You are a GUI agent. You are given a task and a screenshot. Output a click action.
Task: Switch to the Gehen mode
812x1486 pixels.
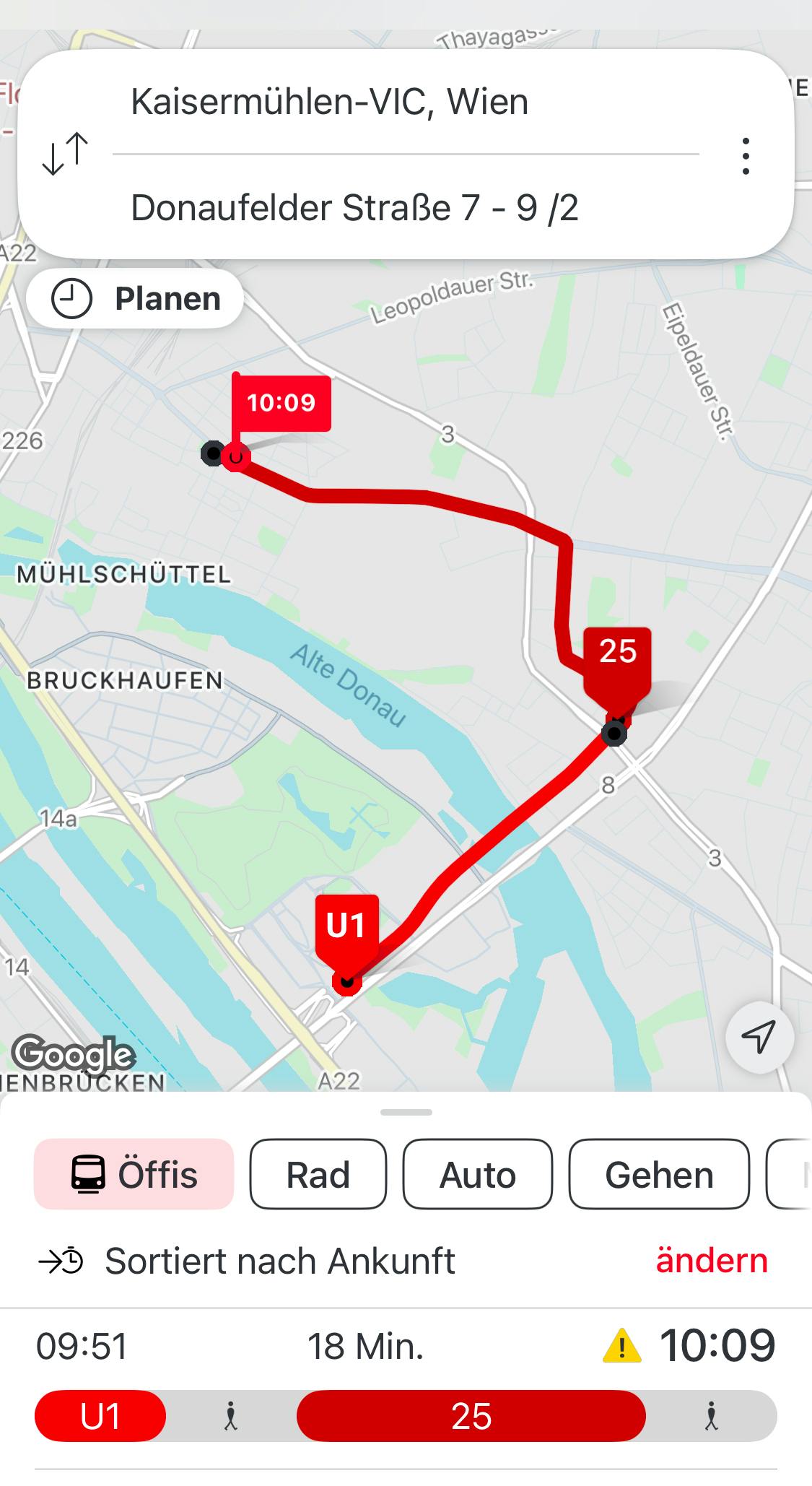point(659,1174)
